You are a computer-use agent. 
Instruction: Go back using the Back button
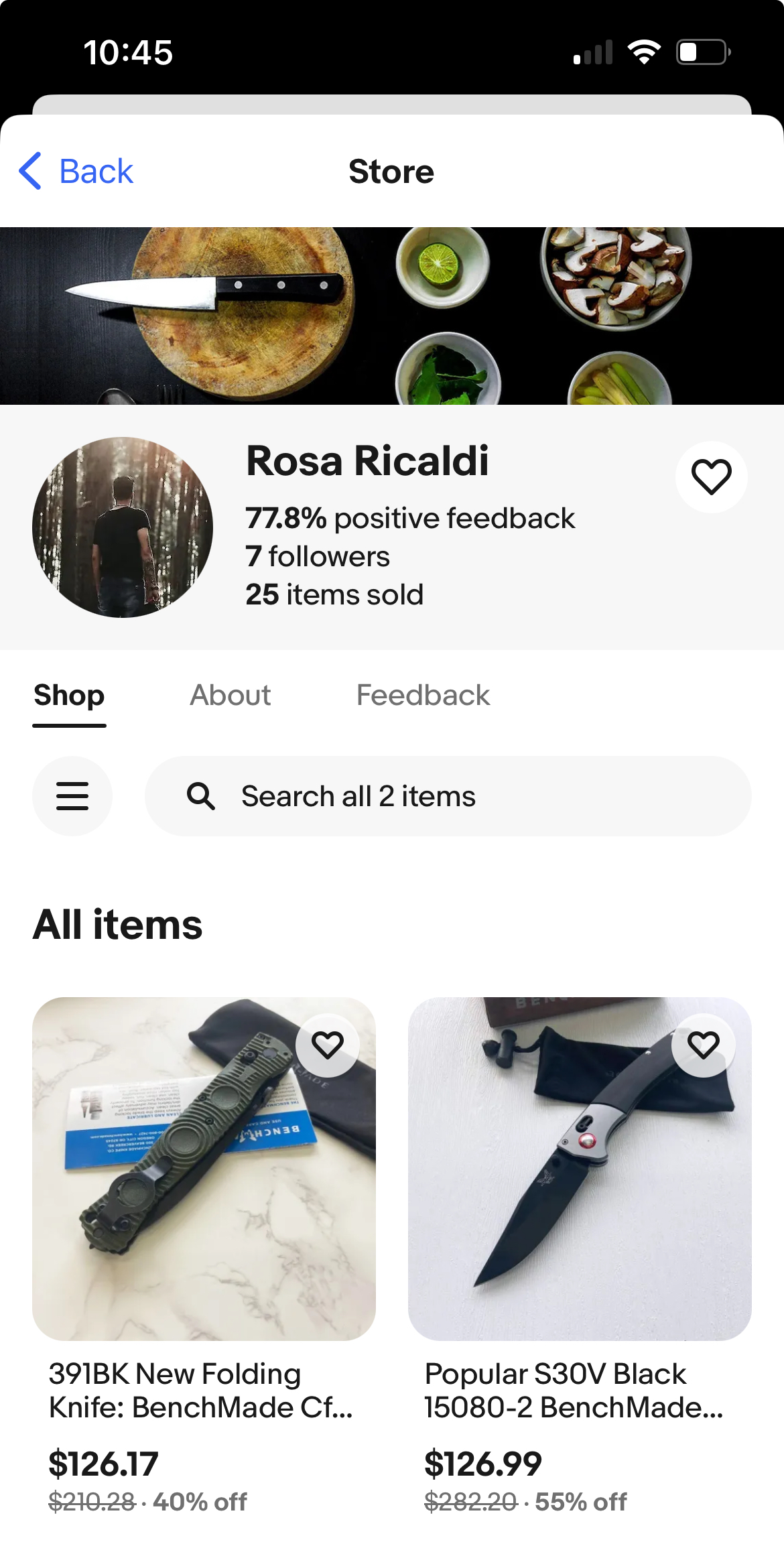coord(76,171)
